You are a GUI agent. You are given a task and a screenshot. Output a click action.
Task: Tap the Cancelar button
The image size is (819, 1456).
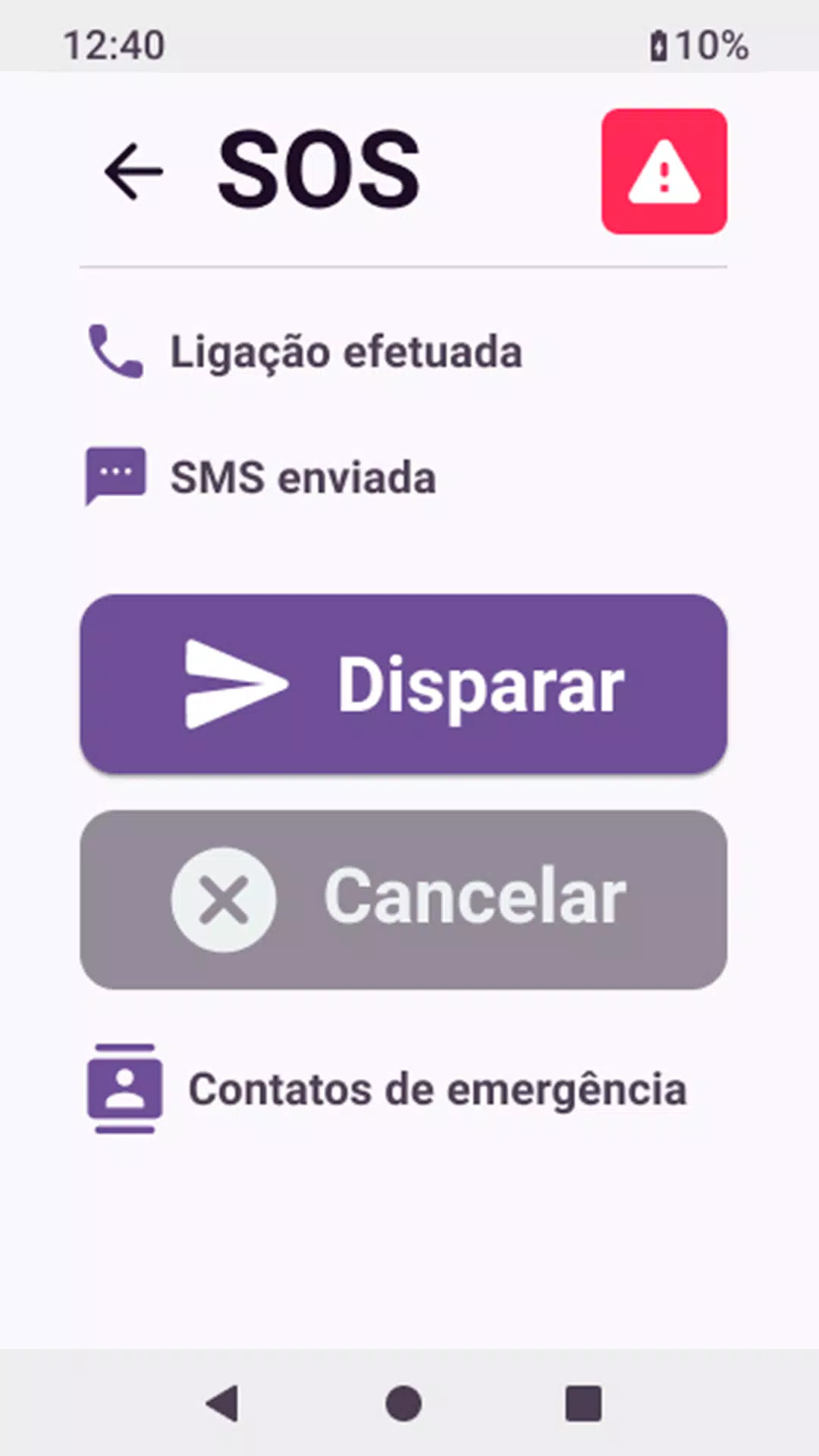pos(403,899)
